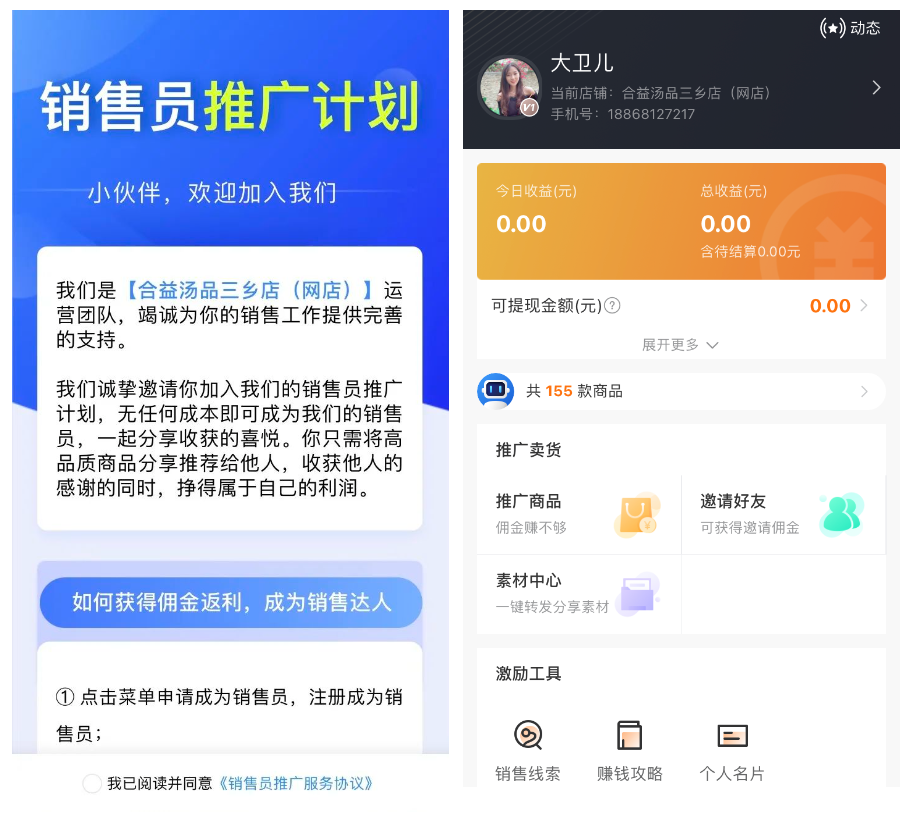Open 赚钱攻略 guide
The height and width of the screenshot is (814, 908).
(630, 750)
